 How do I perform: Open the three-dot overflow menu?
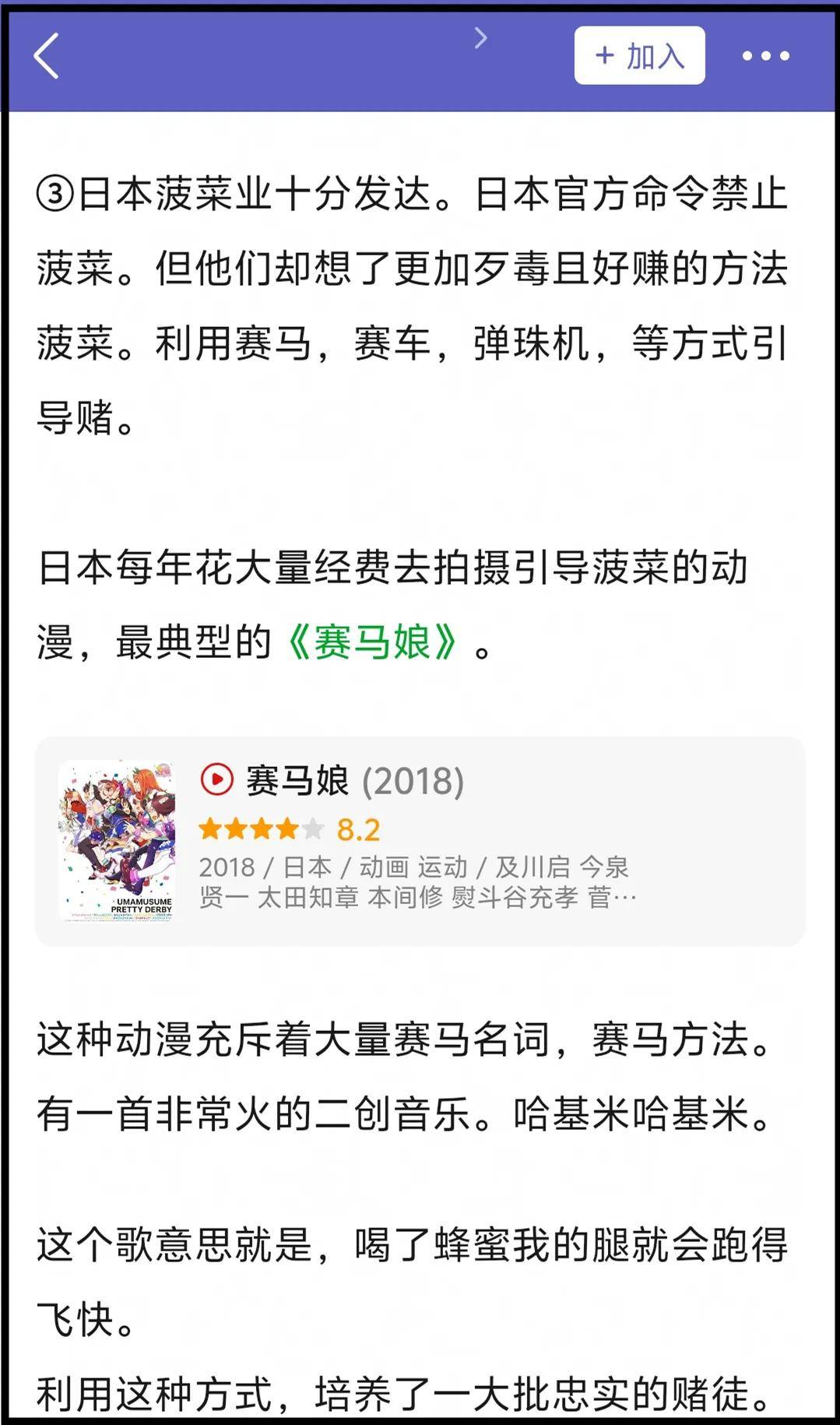coord(765,56)
